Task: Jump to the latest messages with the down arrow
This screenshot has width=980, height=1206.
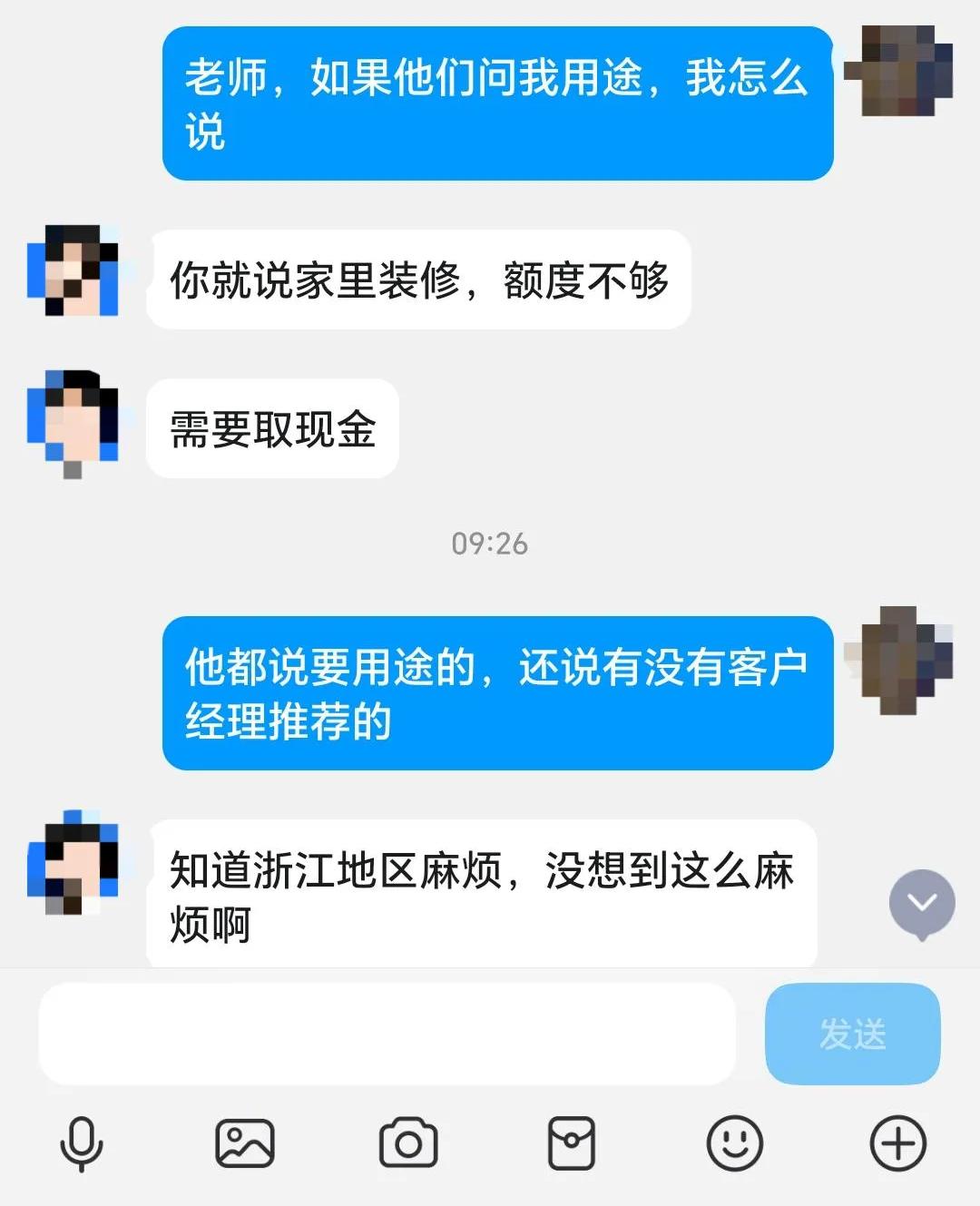Action: coord(922,904)
